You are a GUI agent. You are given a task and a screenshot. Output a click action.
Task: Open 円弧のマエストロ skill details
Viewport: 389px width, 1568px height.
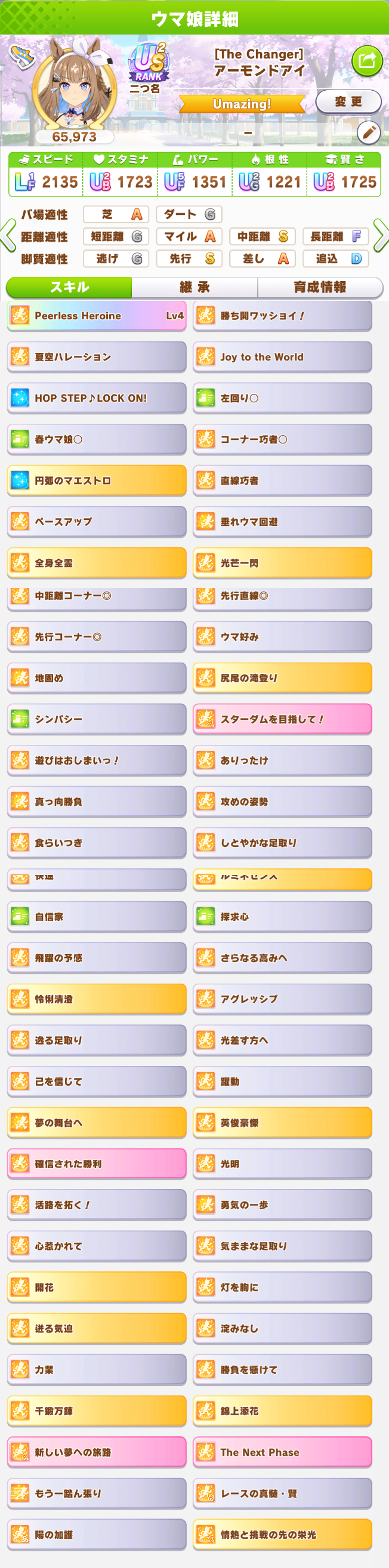97,481
